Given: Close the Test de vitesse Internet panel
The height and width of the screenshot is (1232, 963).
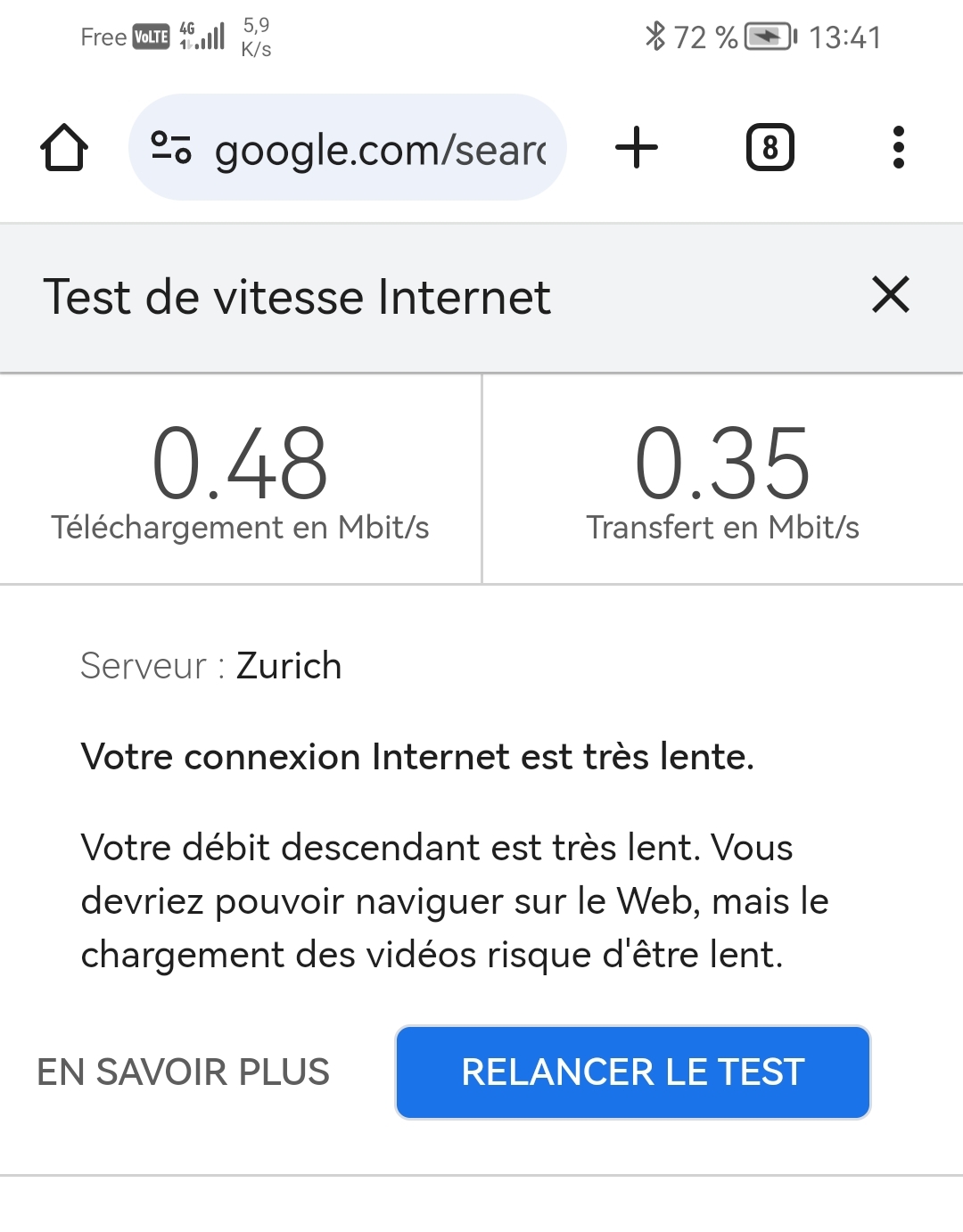Looking at the screenshot, I should tap(890, 295).
